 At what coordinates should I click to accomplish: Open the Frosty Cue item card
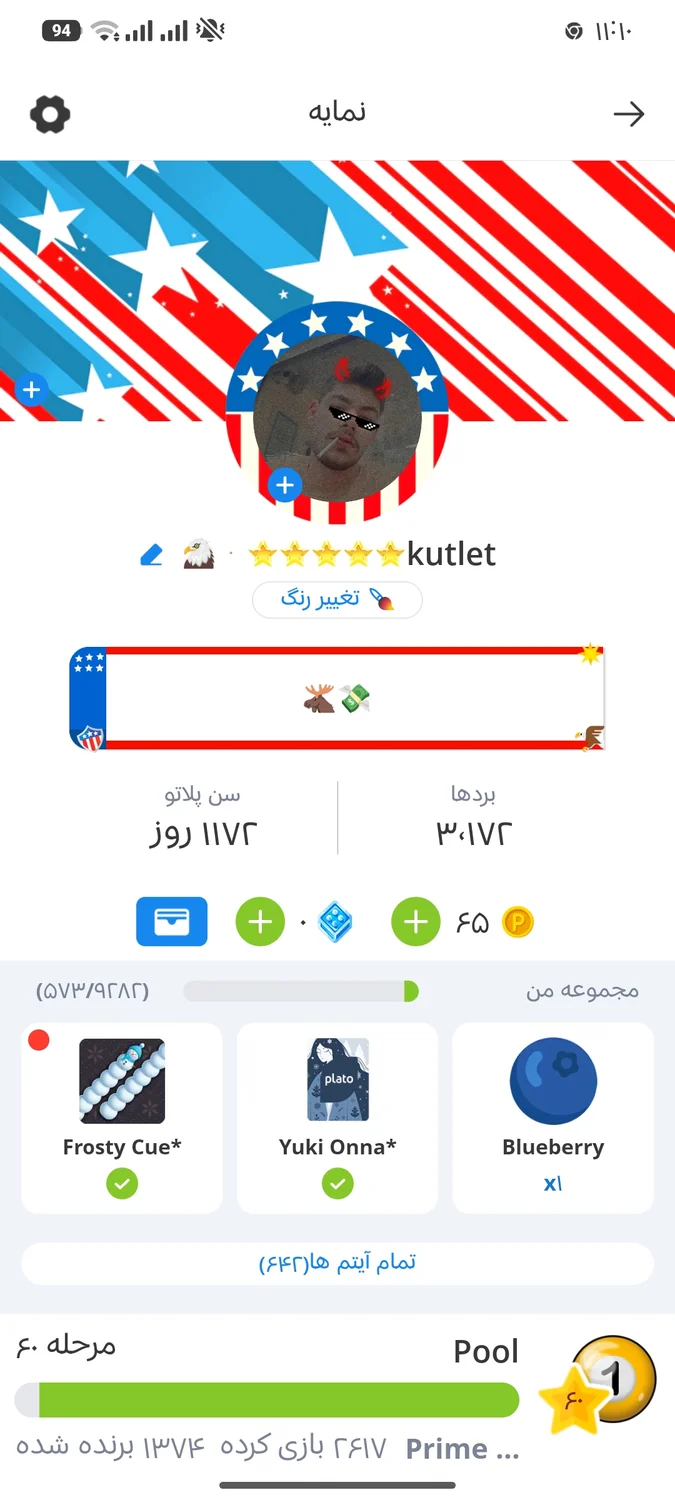122,1117
